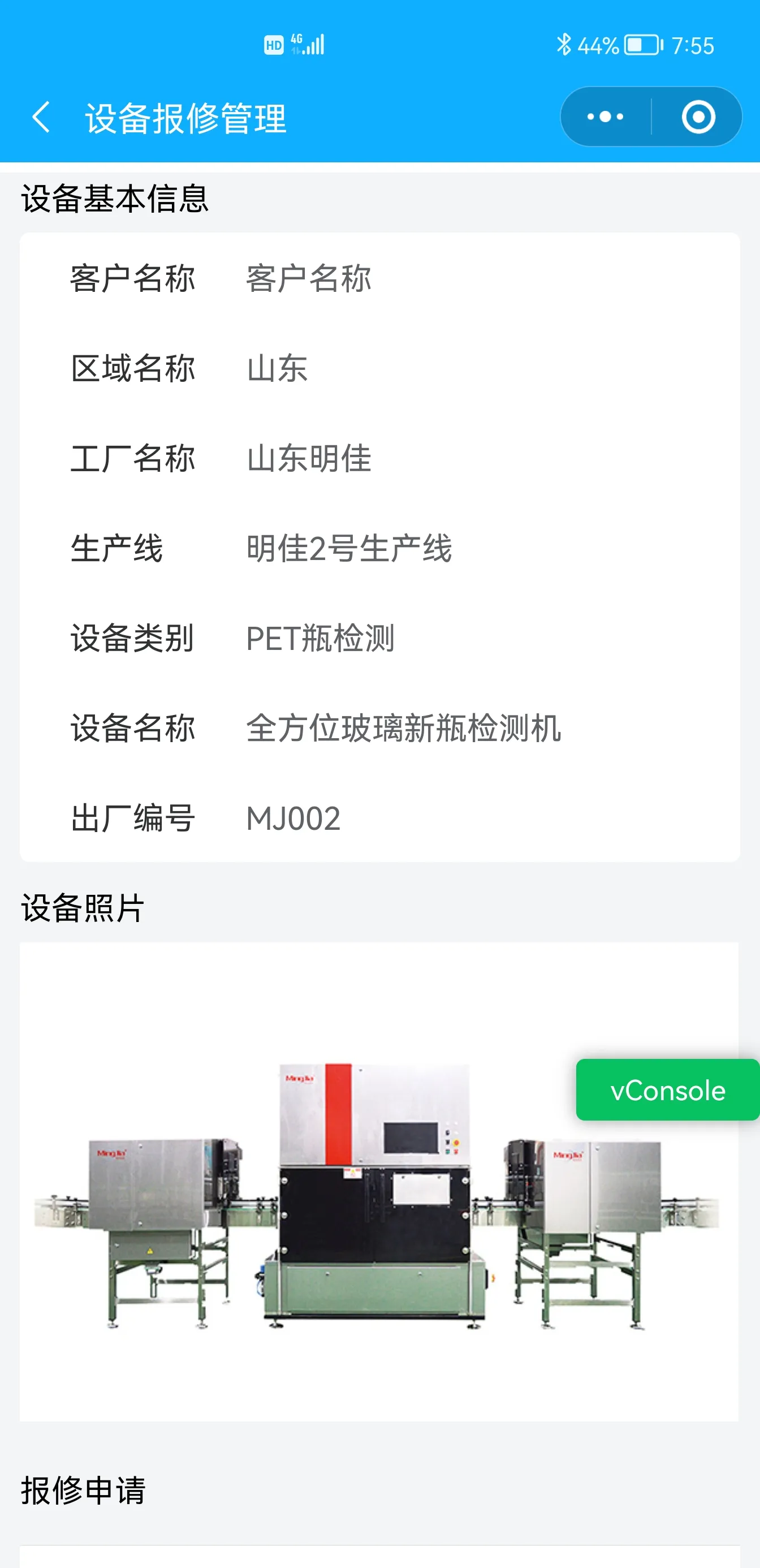Open the vConsole debug panel

click(x=667, y=1089)
